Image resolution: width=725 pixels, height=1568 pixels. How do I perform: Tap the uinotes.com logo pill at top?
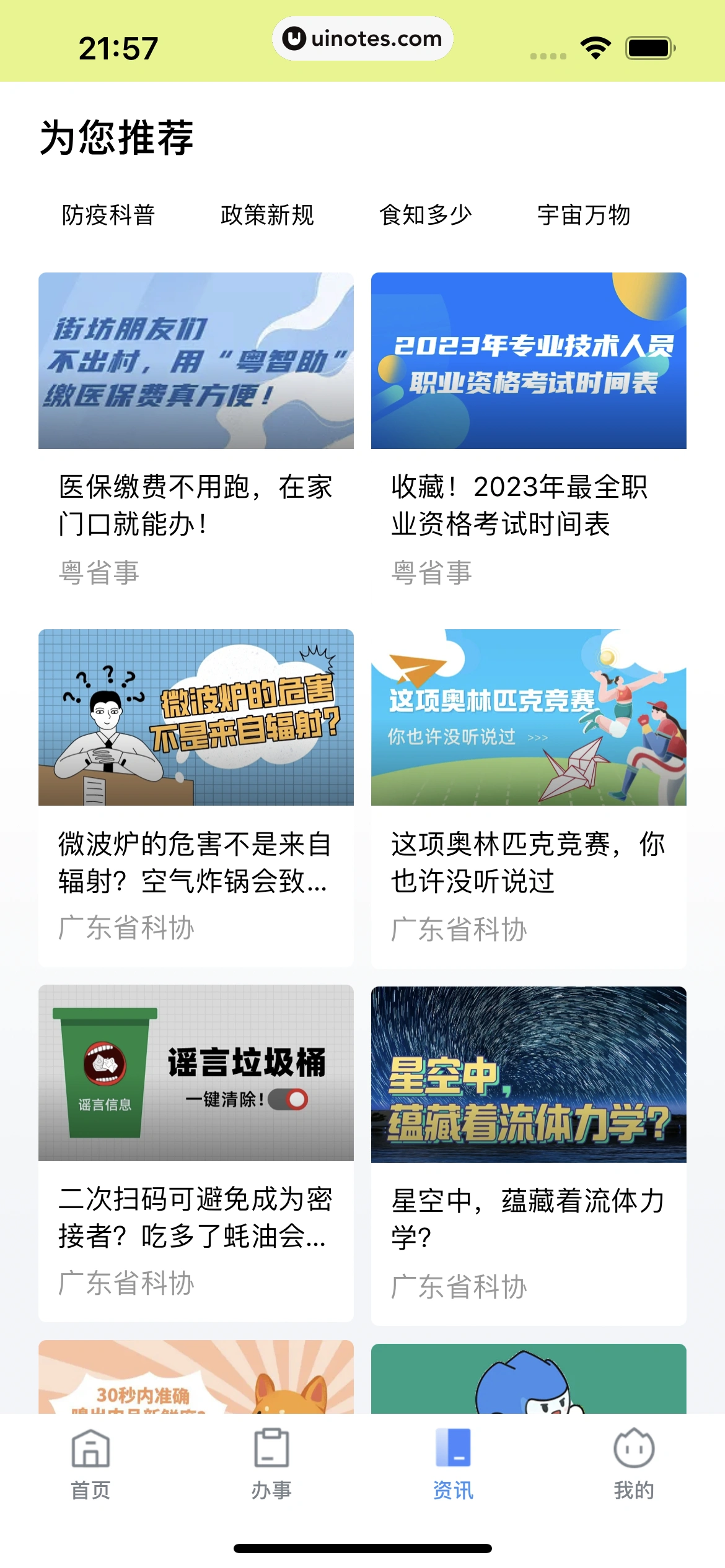click(x=362, y=38)
